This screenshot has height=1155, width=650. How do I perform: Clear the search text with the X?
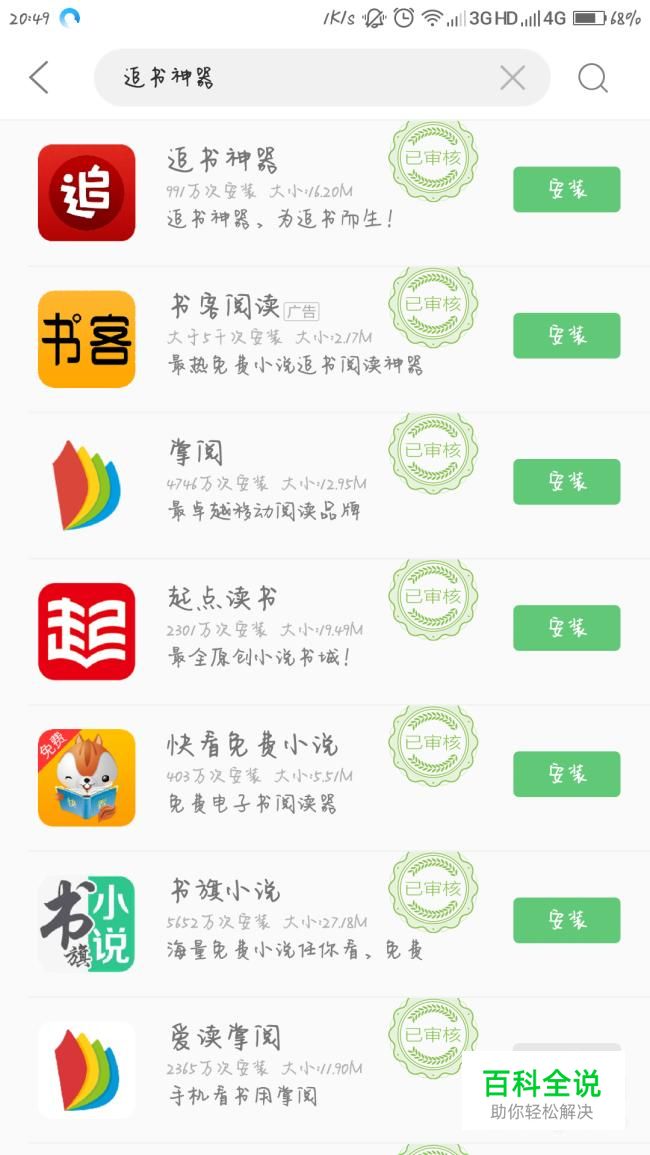(512, 78)
